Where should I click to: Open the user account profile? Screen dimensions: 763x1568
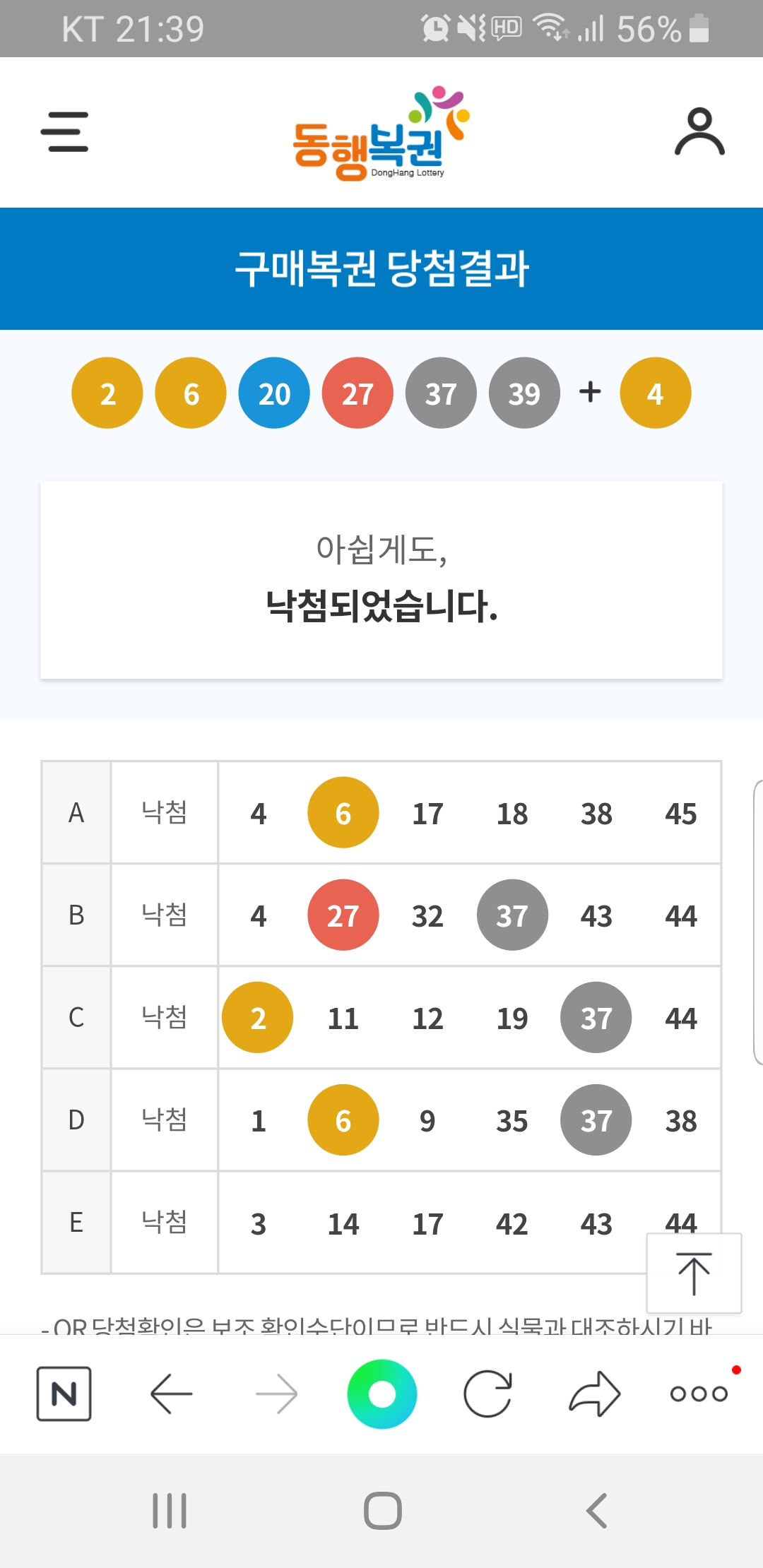(x=699, y=131)
